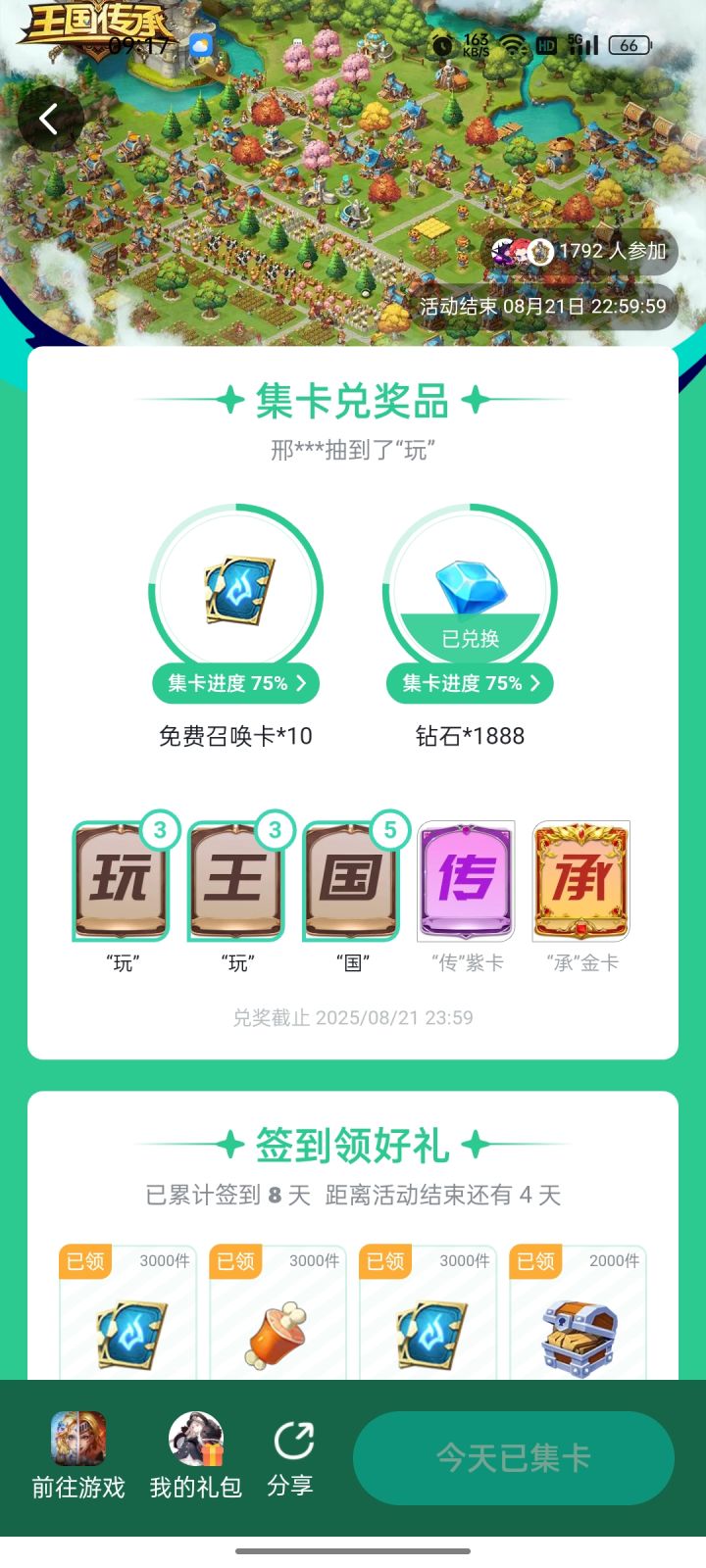706x1568 pixels.
Task: View participant avatars beside 1792人参加
Action: [522, 252]
